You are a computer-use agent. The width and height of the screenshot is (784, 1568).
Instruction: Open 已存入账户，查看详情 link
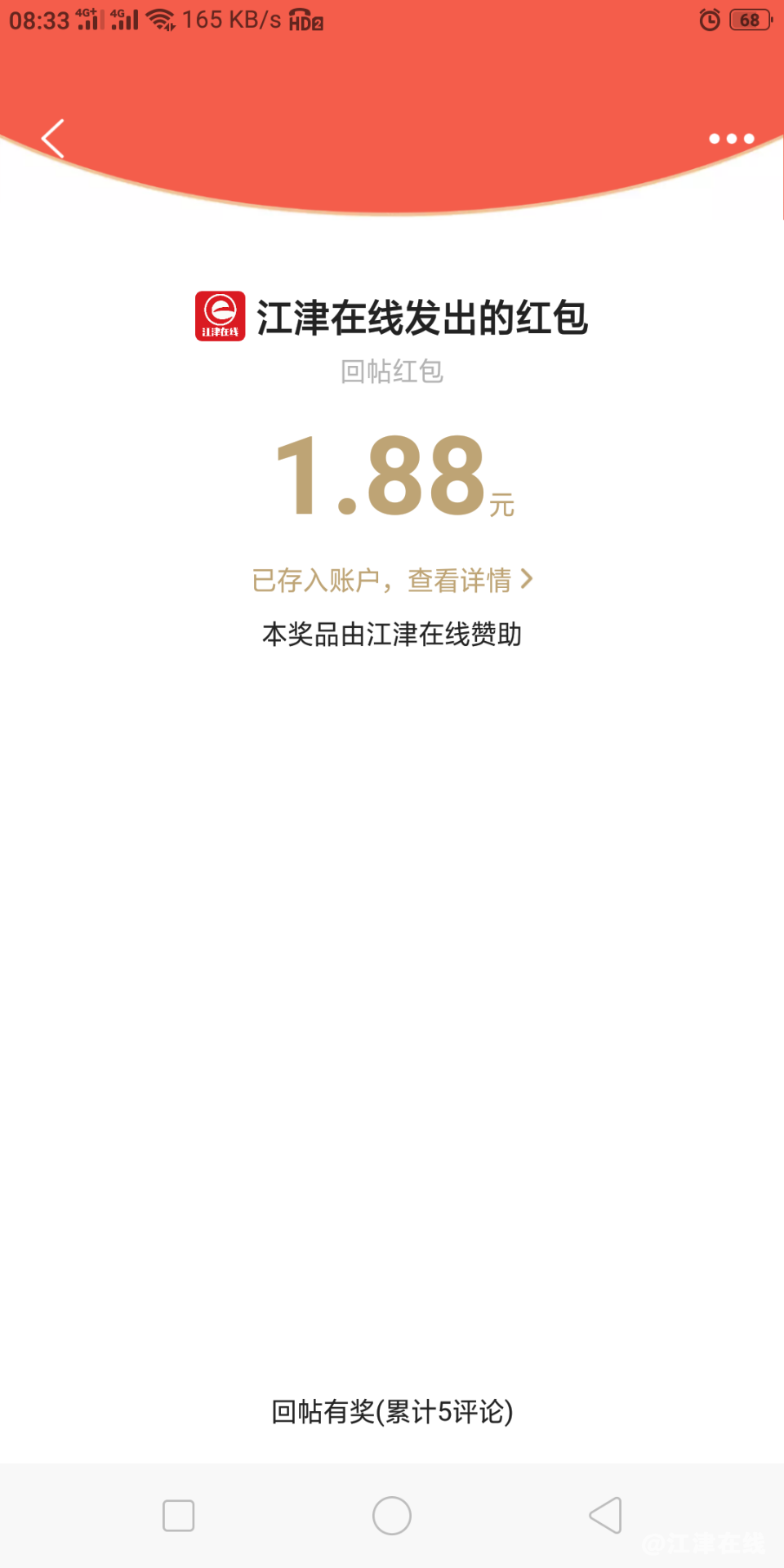(x=392, y=581)
